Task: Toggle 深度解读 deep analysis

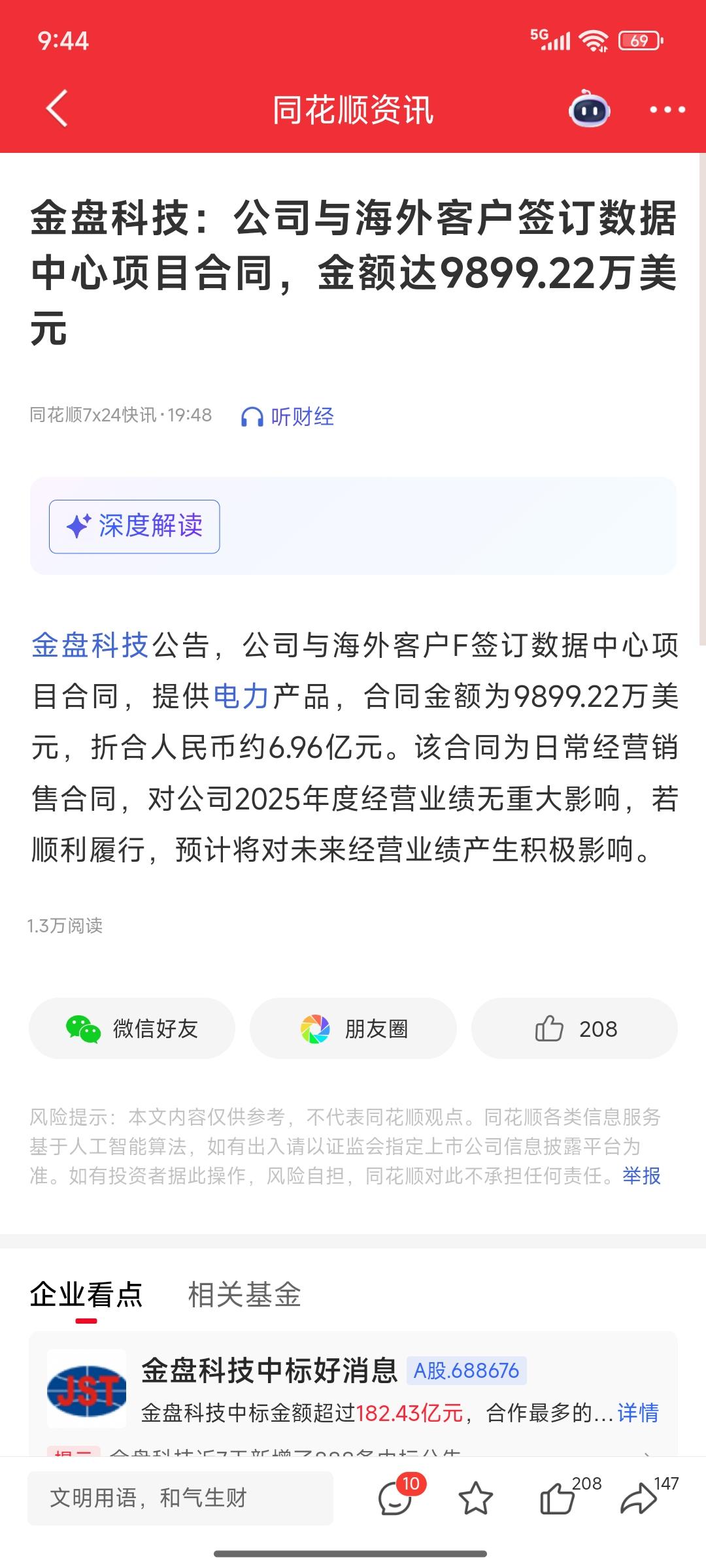Action: point(134,525)
